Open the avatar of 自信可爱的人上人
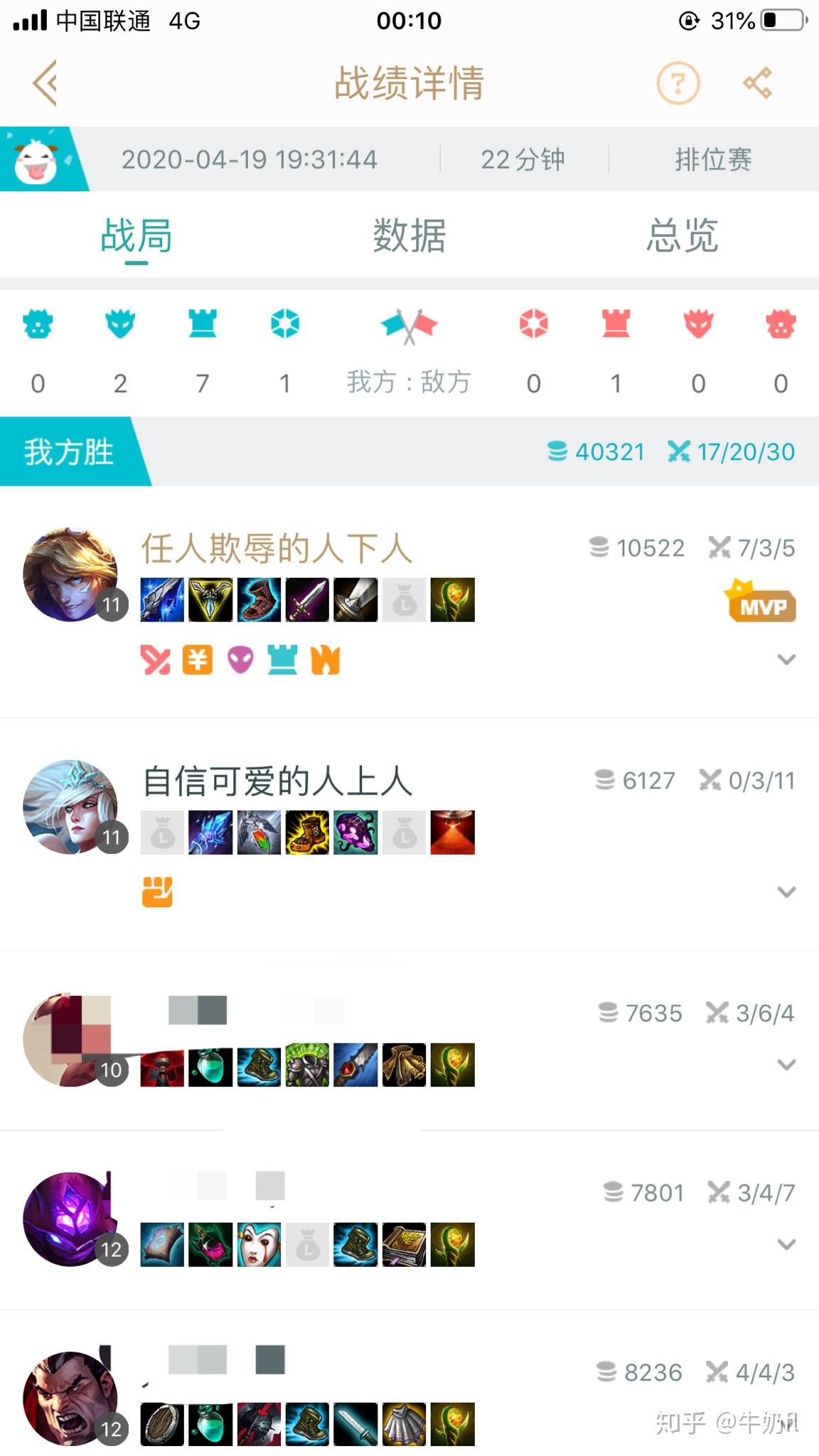819x1456 pixels. coord(70,807)
